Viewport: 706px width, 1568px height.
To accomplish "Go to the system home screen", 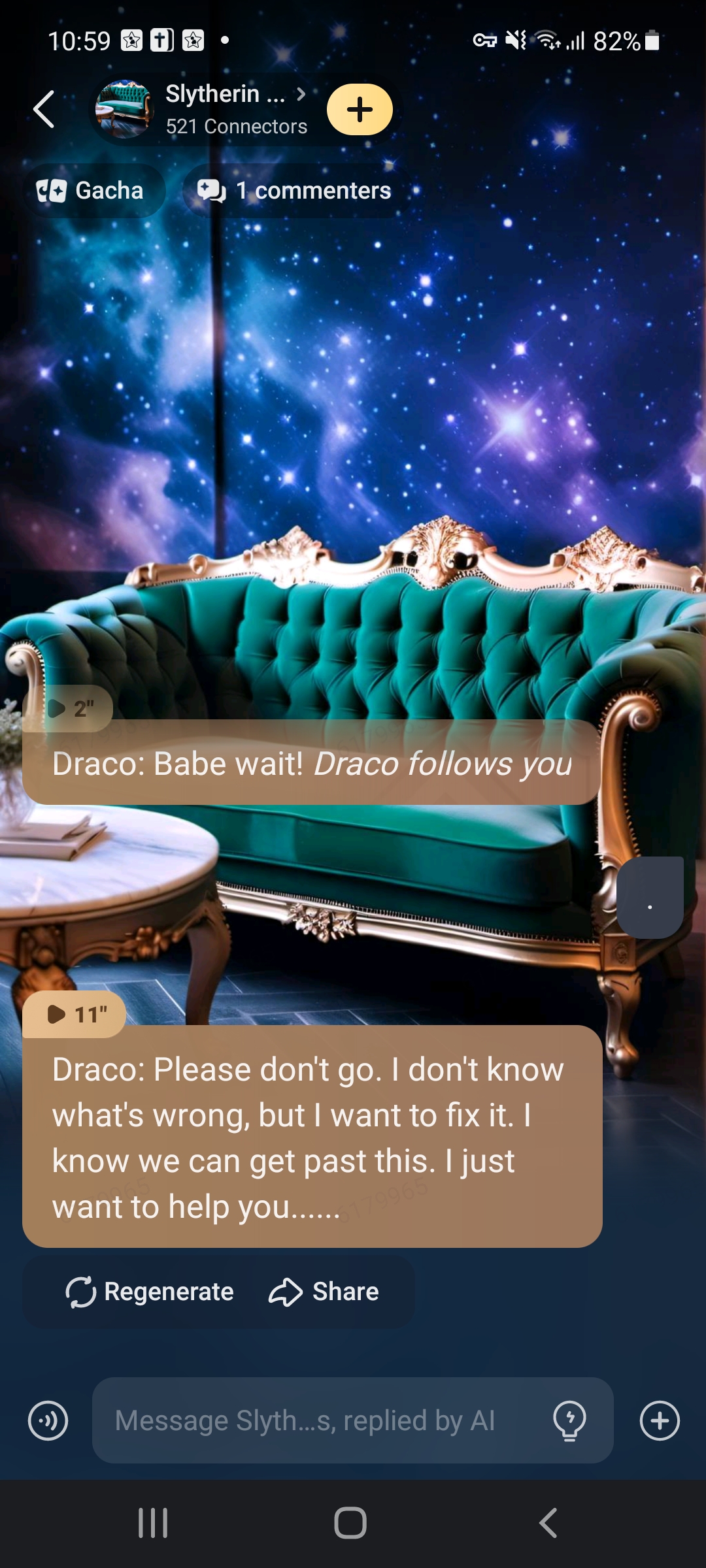I will (x=350, y=1523).
